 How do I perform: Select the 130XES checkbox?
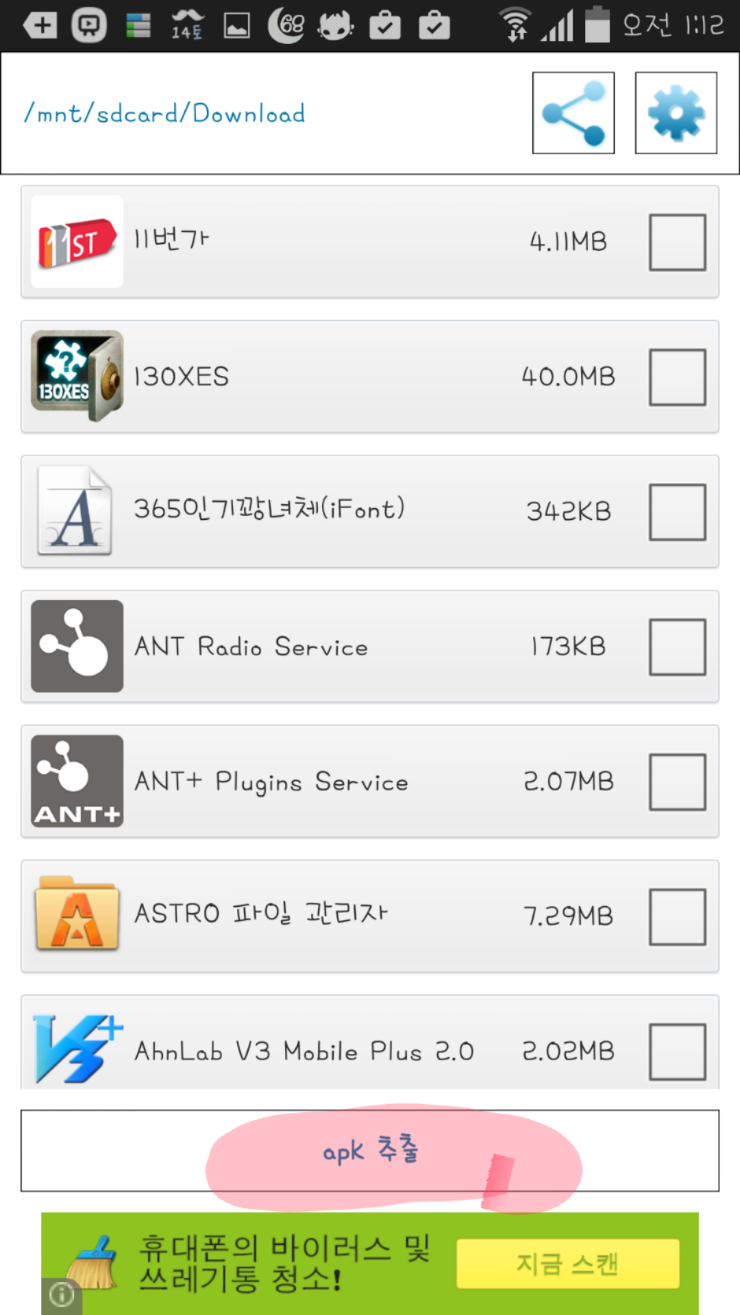pos(677,377)
